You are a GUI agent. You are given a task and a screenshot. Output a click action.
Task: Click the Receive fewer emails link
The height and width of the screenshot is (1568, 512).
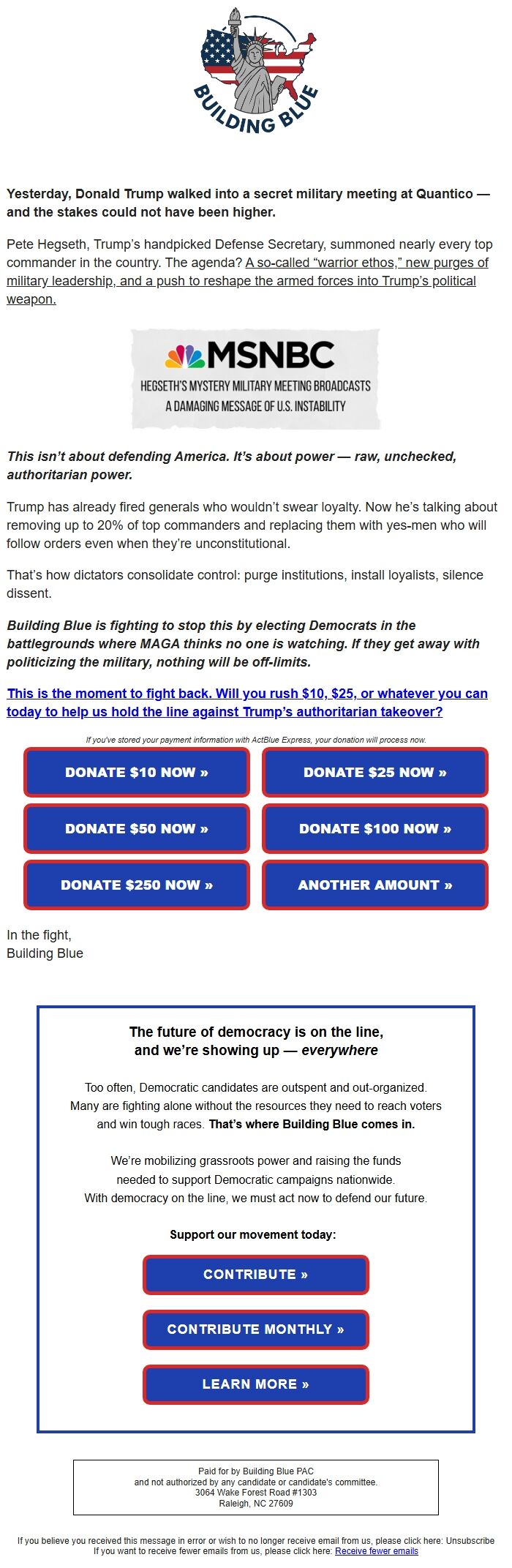[377, 1550]
